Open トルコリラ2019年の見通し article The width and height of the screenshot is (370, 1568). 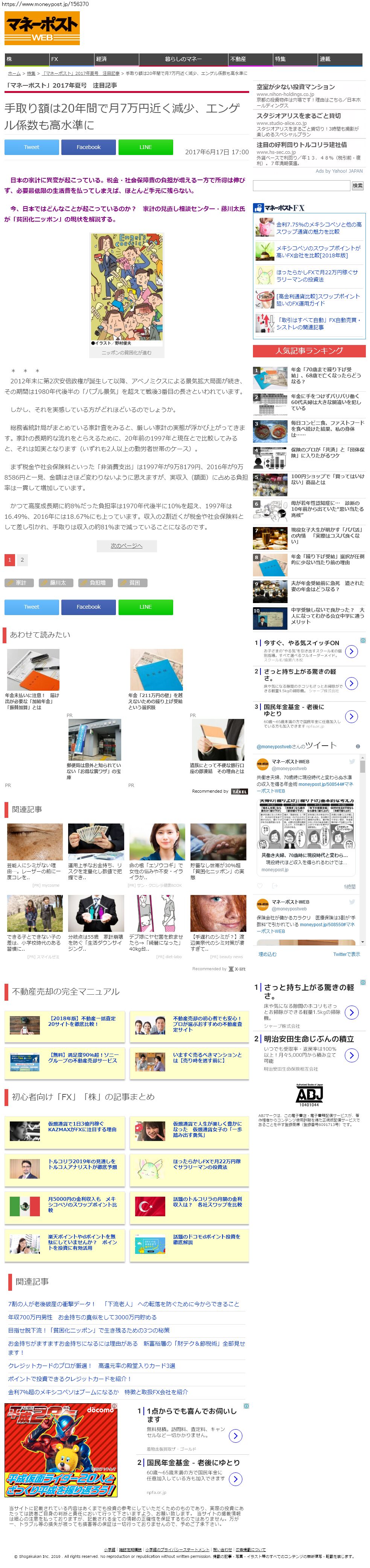[x=64, y=1167]
